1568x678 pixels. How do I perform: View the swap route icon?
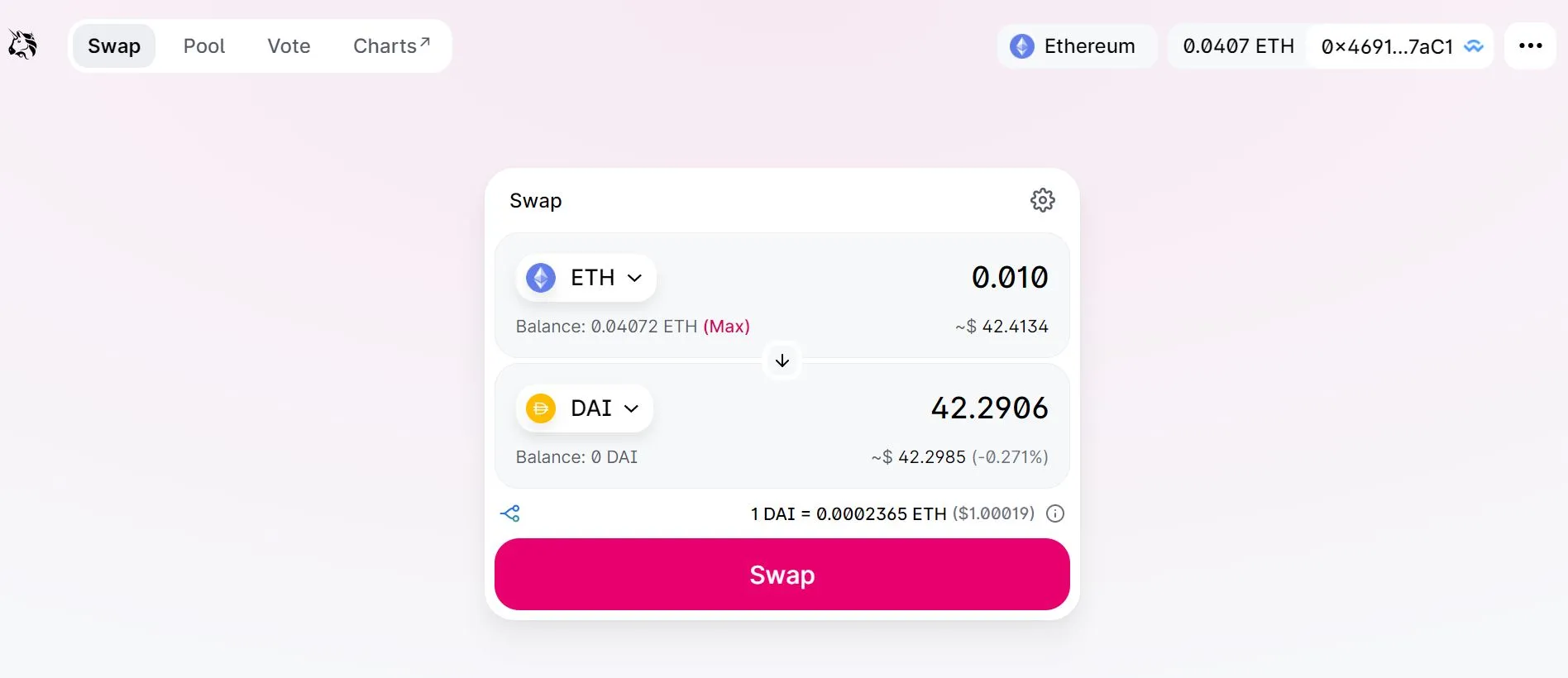510,513
